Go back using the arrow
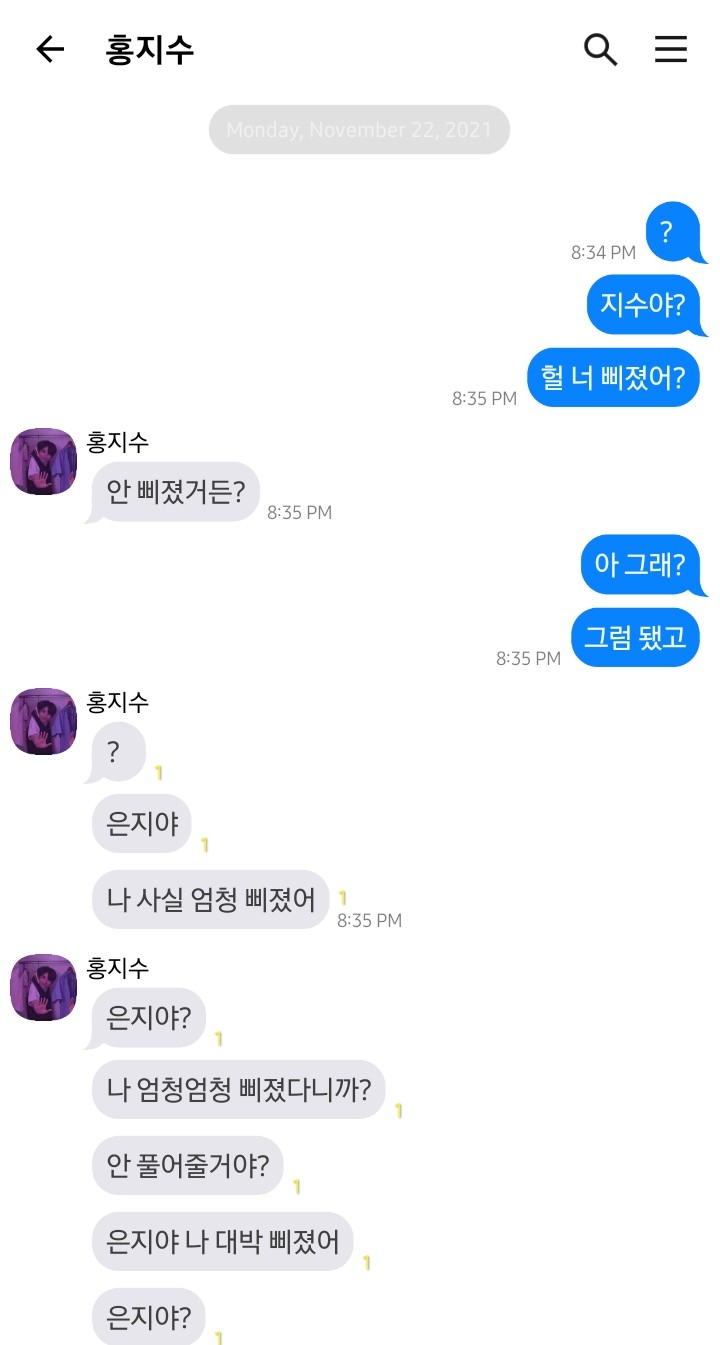720x1345 pixels. coord(49,49)
